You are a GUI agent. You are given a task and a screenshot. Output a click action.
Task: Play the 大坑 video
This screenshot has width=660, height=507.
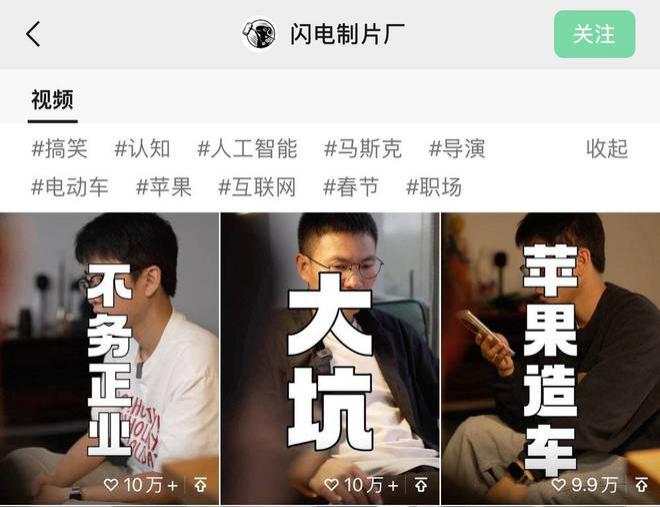(329, 350)
